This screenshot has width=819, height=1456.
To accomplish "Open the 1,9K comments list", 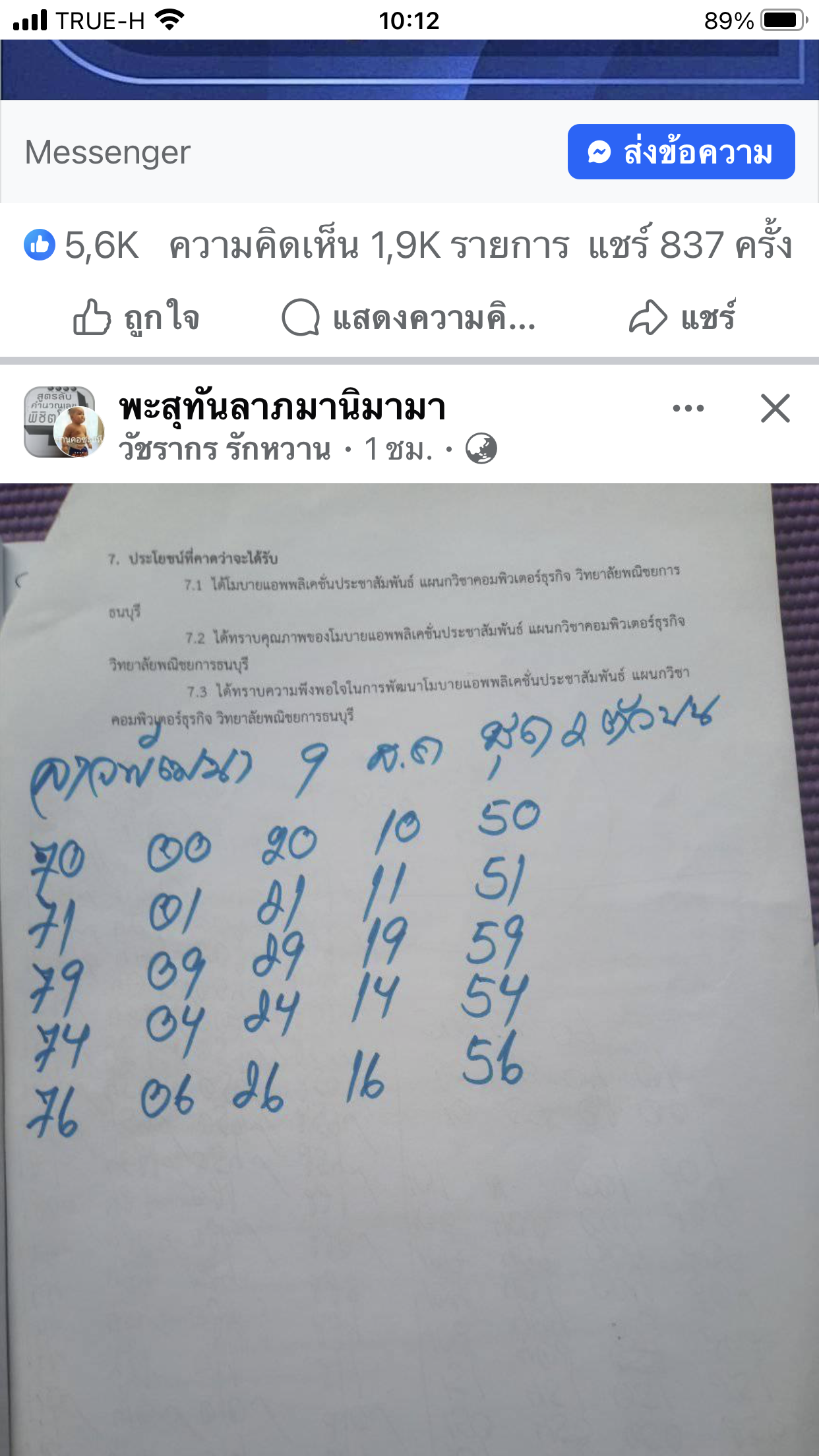I will [x=369, y=245].
